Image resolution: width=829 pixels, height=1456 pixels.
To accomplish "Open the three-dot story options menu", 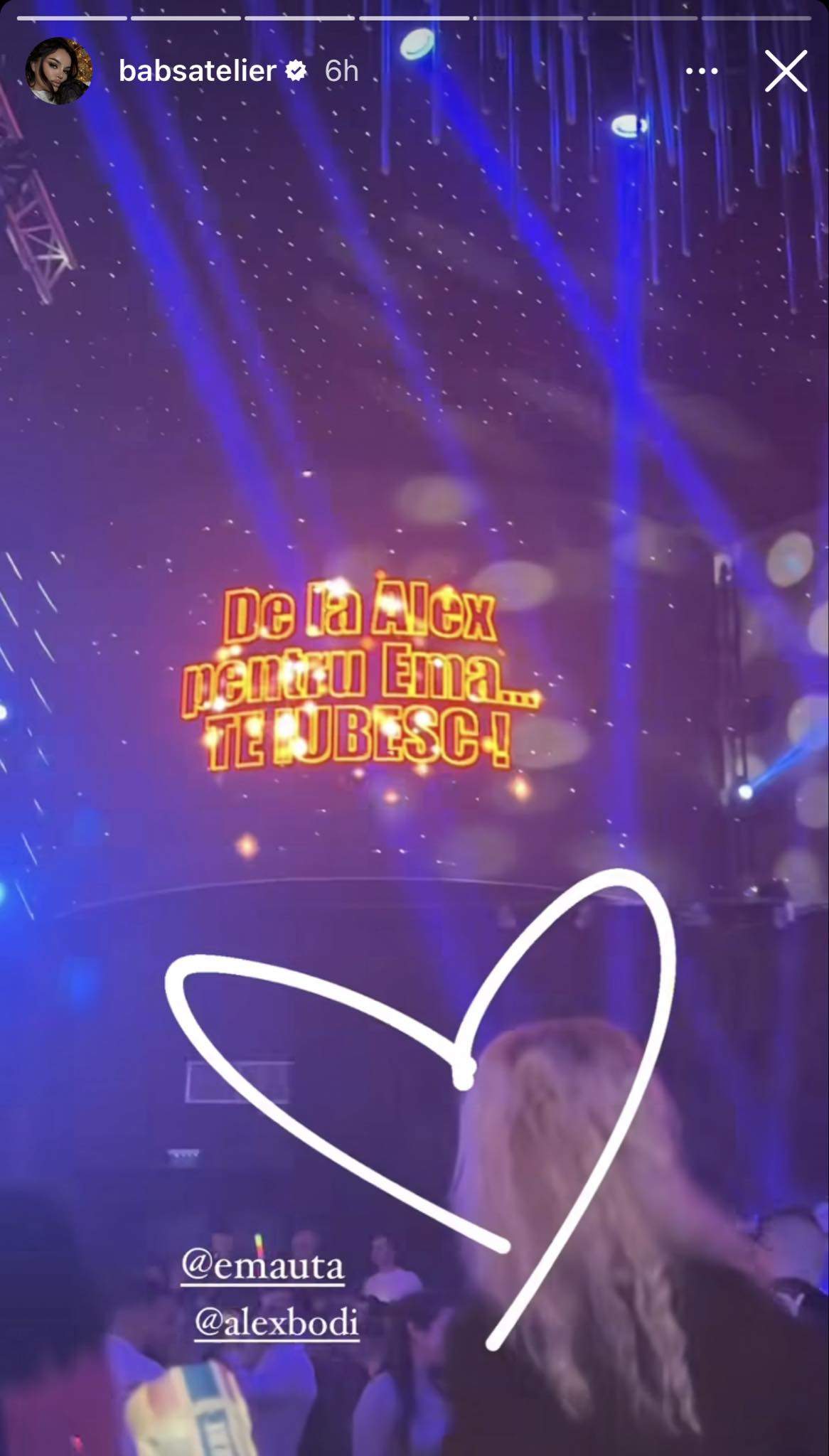I will 702,71.
